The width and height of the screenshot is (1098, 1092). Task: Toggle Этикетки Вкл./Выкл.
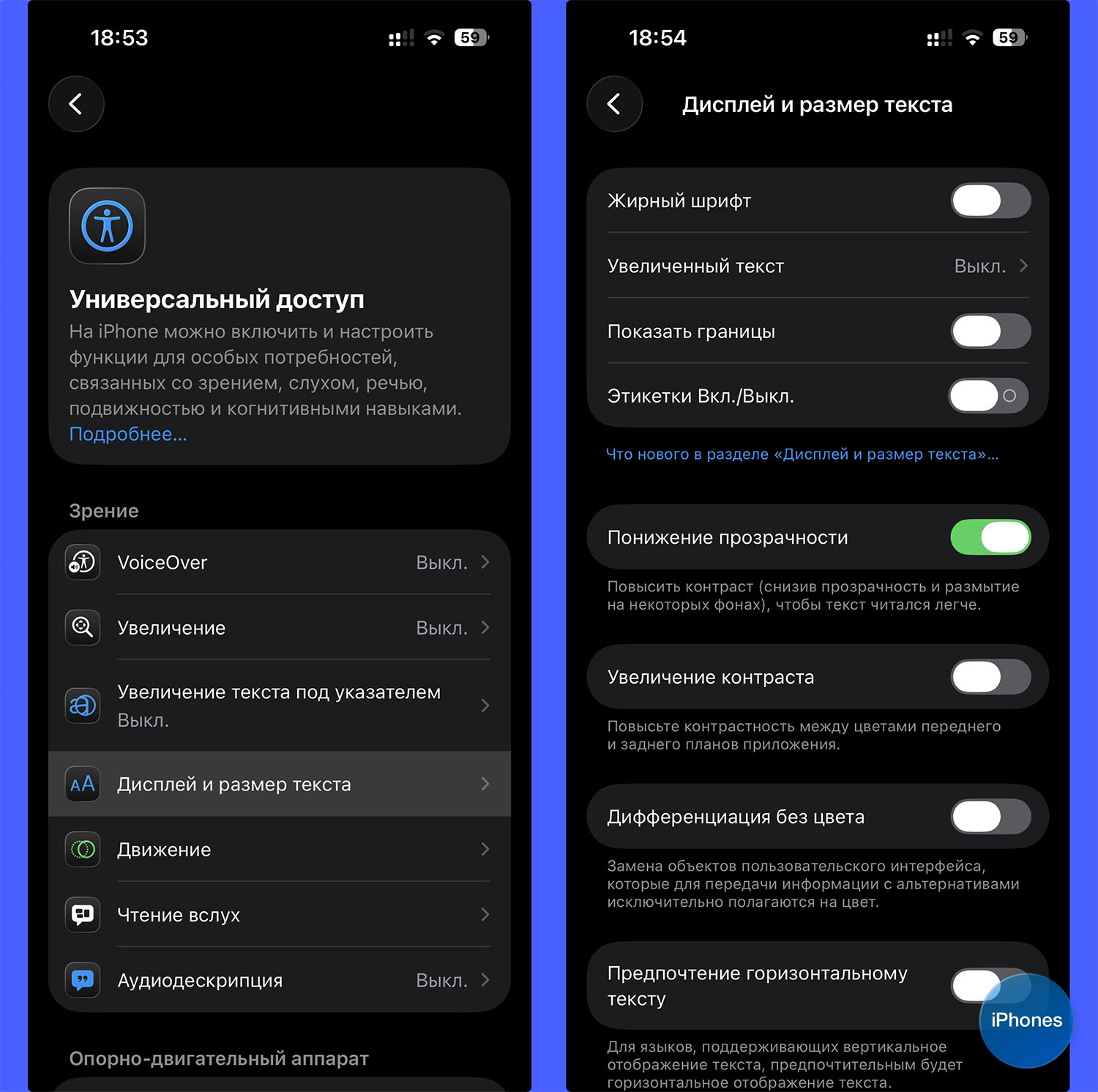click(x=988, y=396)
